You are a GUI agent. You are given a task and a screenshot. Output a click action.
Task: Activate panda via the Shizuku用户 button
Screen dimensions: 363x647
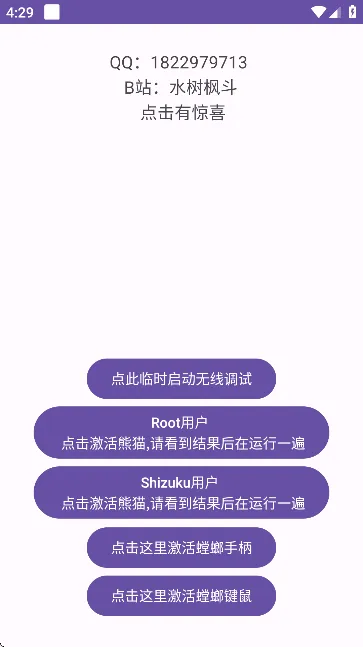(x=181, y=492)
